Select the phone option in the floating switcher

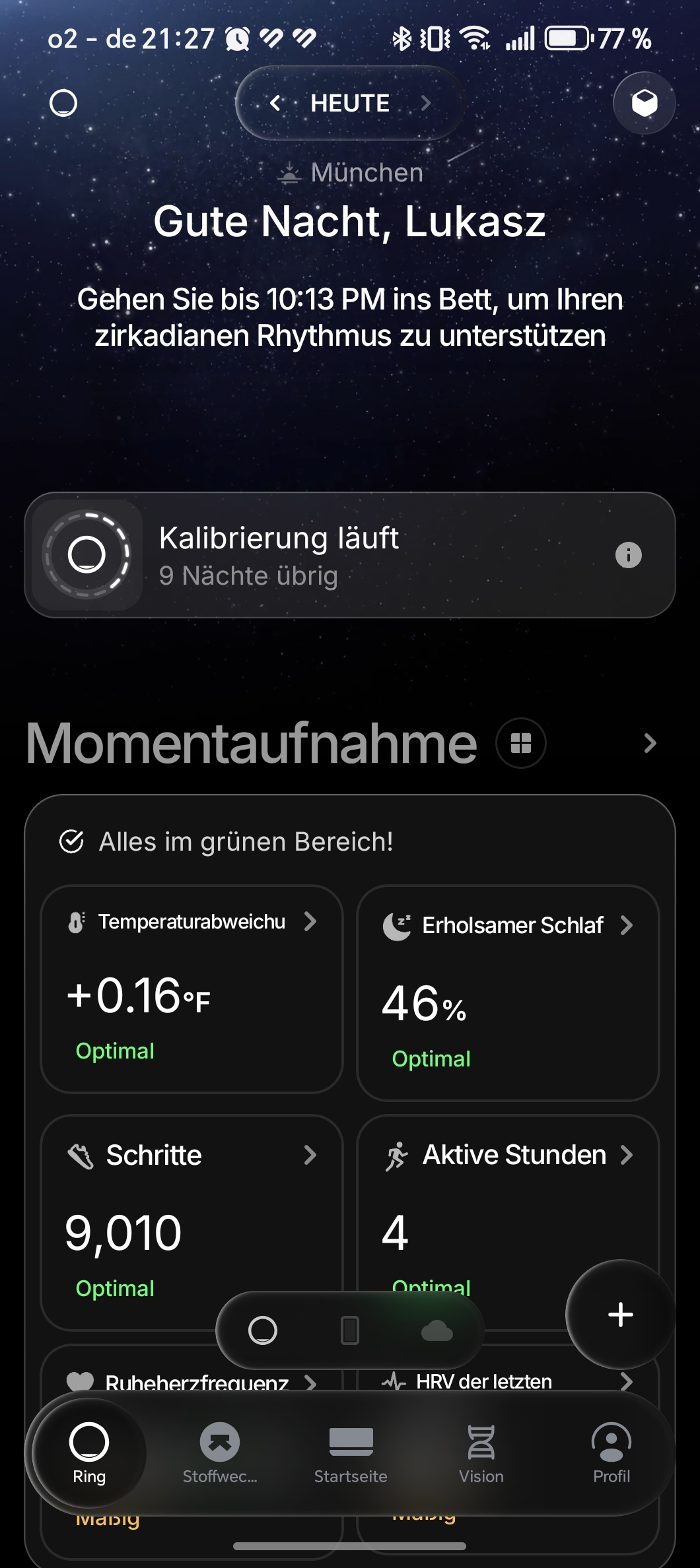[350, 1330]
